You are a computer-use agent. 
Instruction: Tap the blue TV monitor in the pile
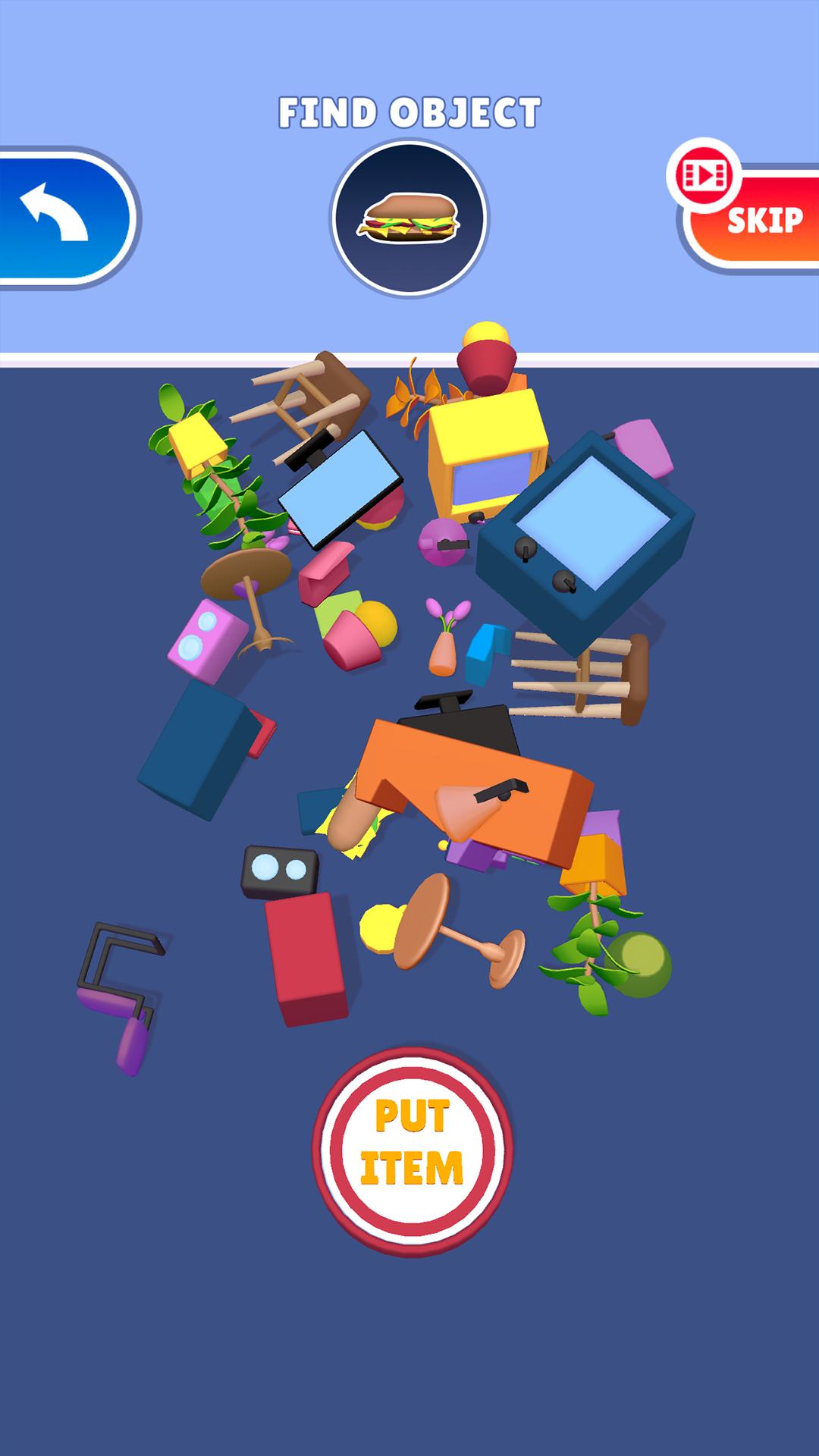click(x=341, y=493)
